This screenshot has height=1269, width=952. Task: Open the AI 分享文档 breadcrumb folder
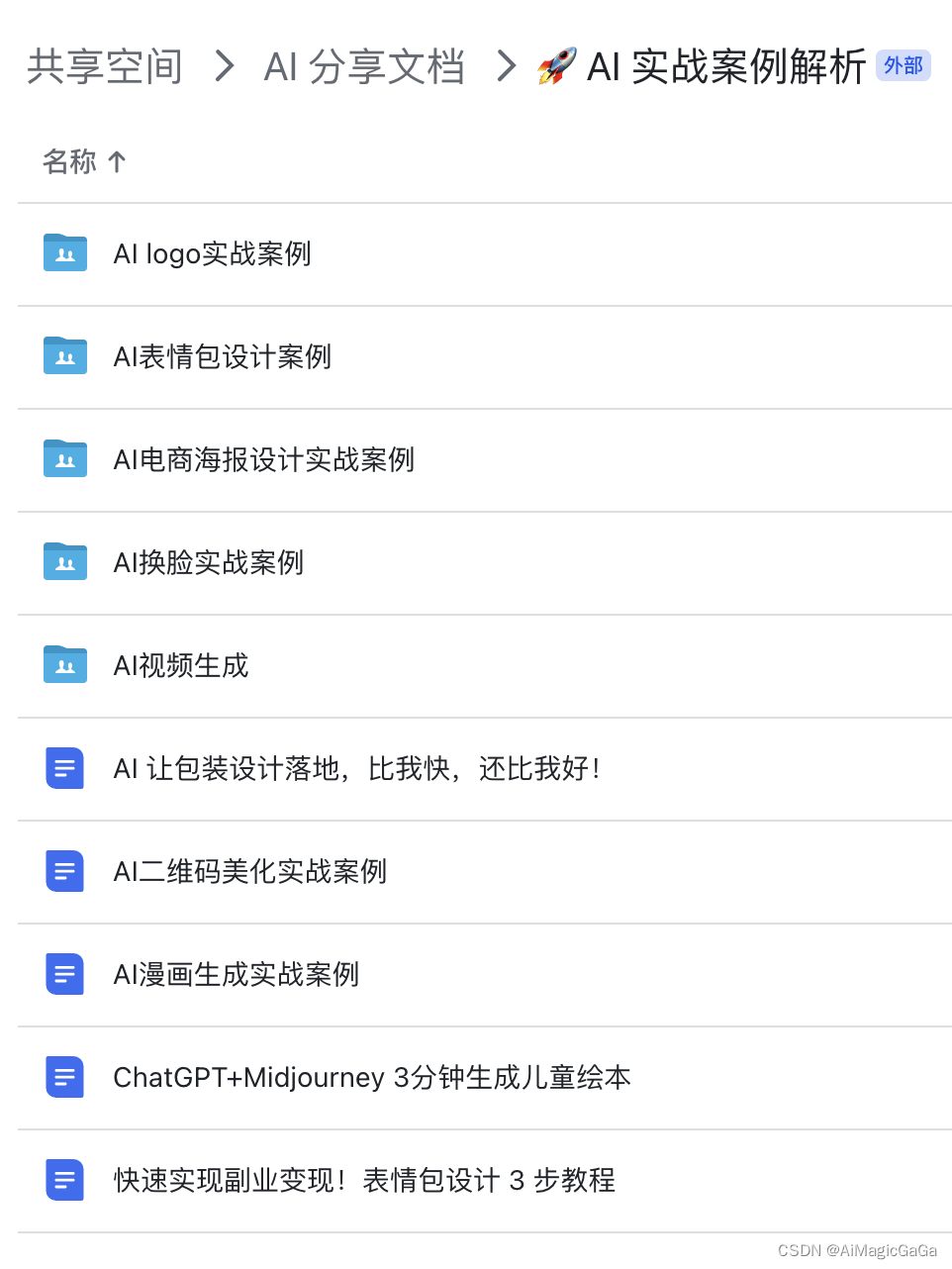tap(363, 67)
